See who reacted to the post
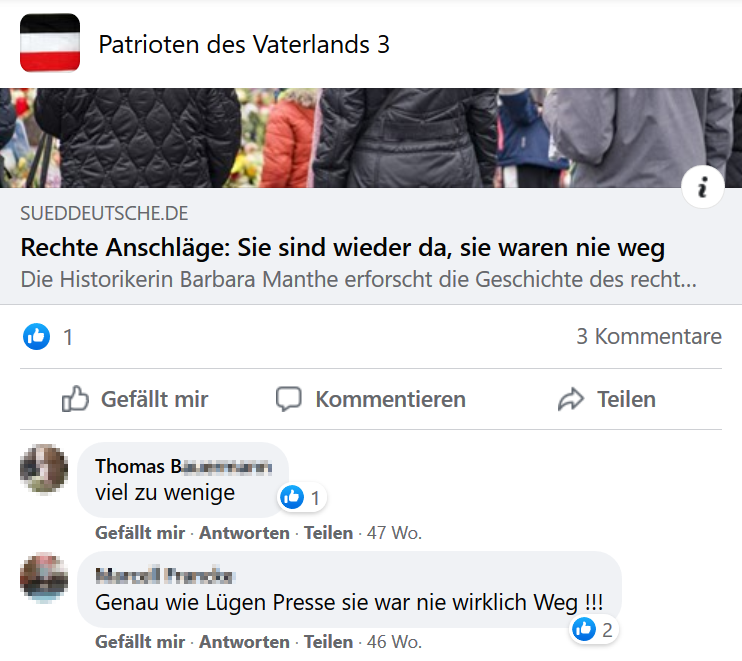Screen dimensions: 742x661 [48, 337]
